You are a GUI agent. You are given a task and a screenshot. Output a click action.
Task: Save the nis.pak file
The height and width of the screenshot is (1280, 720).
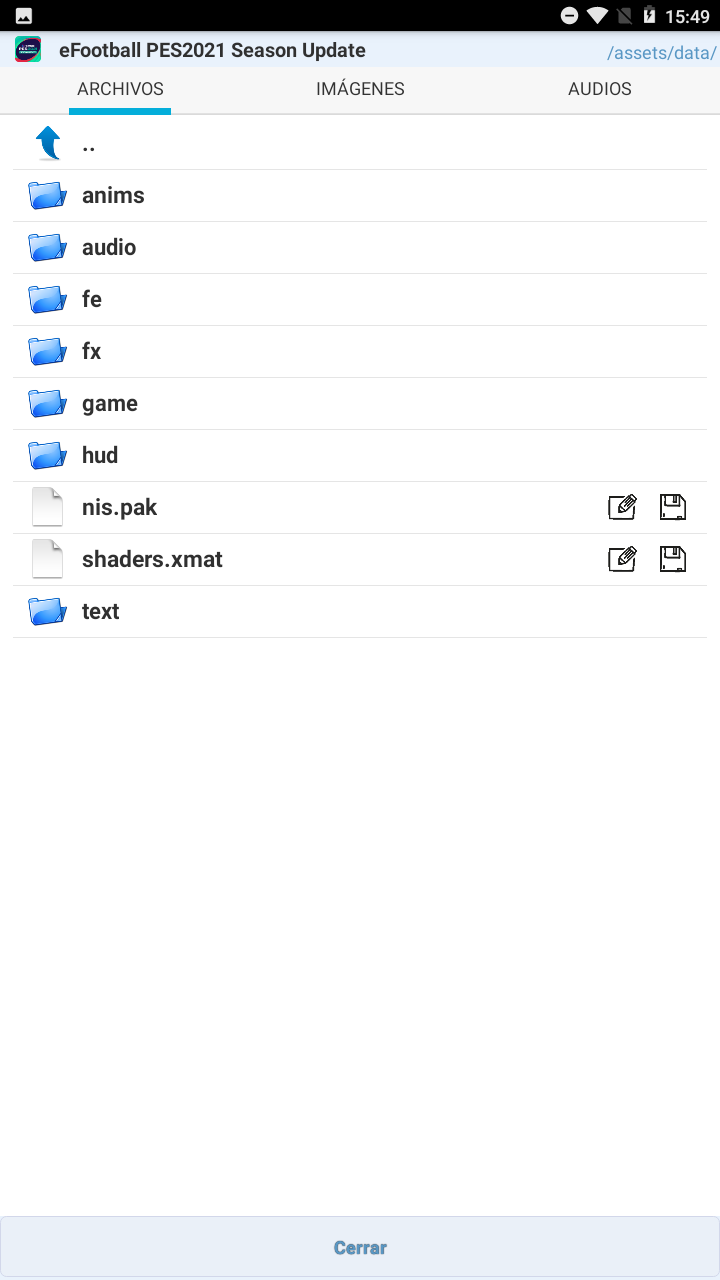coord(673,508)
